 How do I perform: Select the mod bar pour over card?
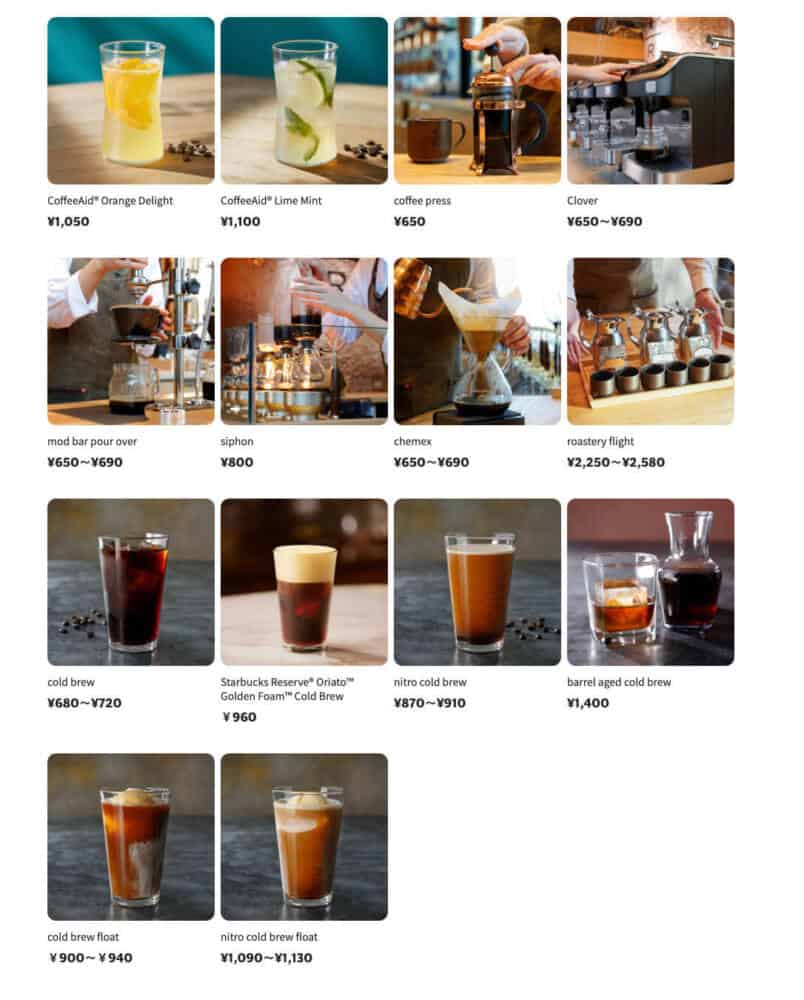coord(131,341)
